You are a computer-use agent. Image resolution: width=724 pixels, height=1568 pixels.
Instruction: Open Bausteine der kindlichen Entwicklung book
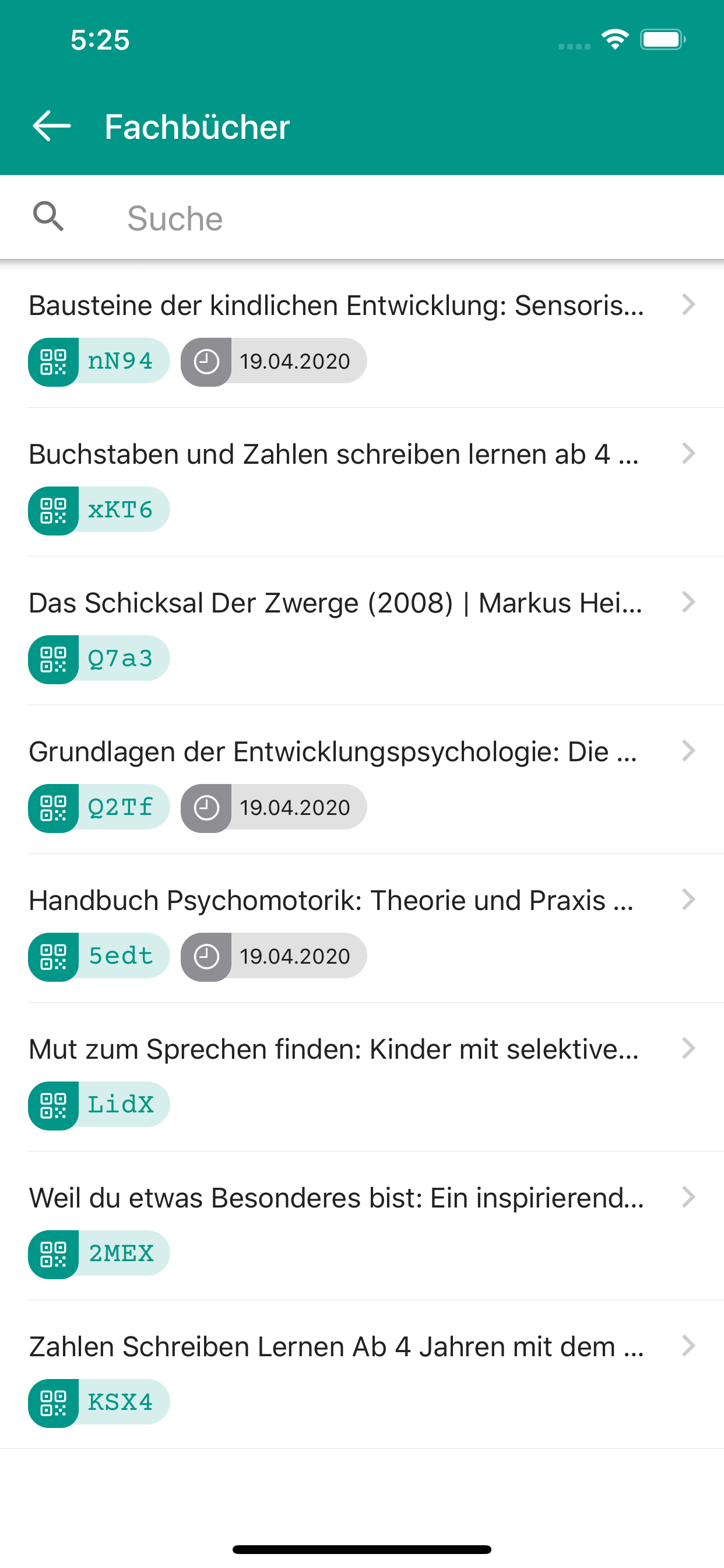(362, 334)
